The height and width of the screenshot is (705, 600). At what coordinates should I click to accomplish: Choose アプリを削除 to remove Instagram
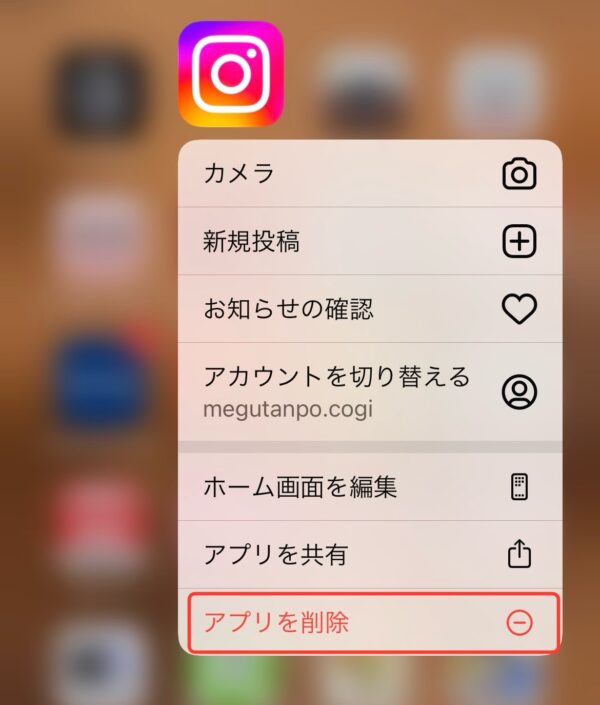(370, 623)
